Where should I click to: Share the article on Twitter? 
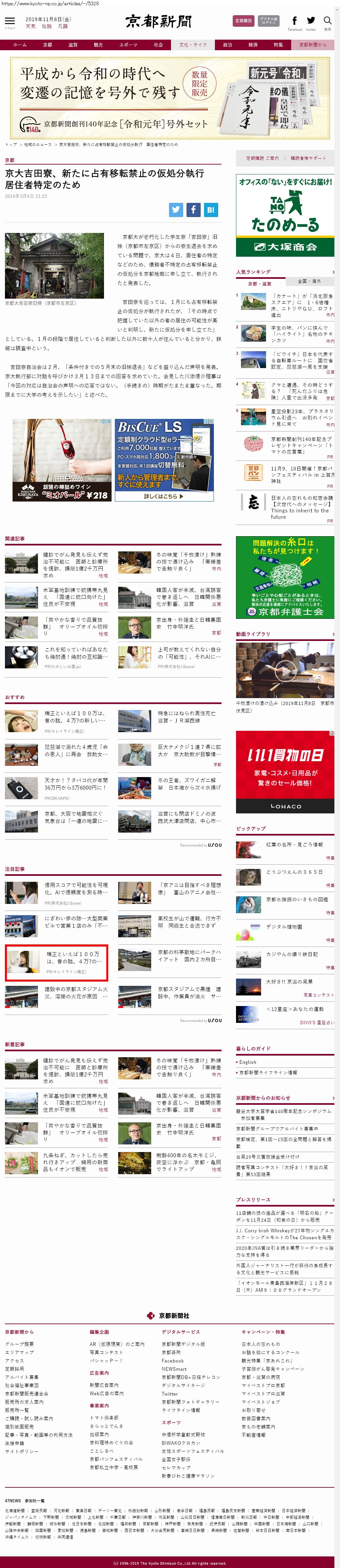[x=176, y=209]
